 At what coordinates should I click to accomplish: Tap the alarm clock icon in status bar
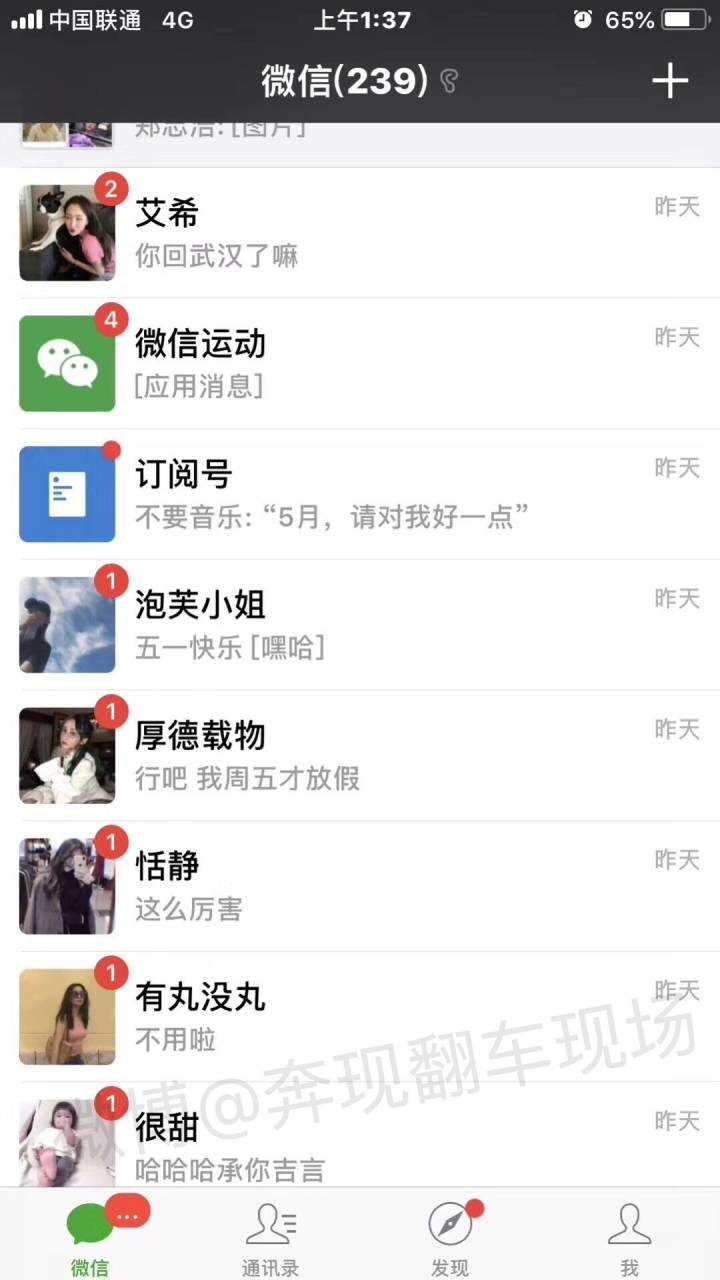pyautogui.click(x=582, y=16)
